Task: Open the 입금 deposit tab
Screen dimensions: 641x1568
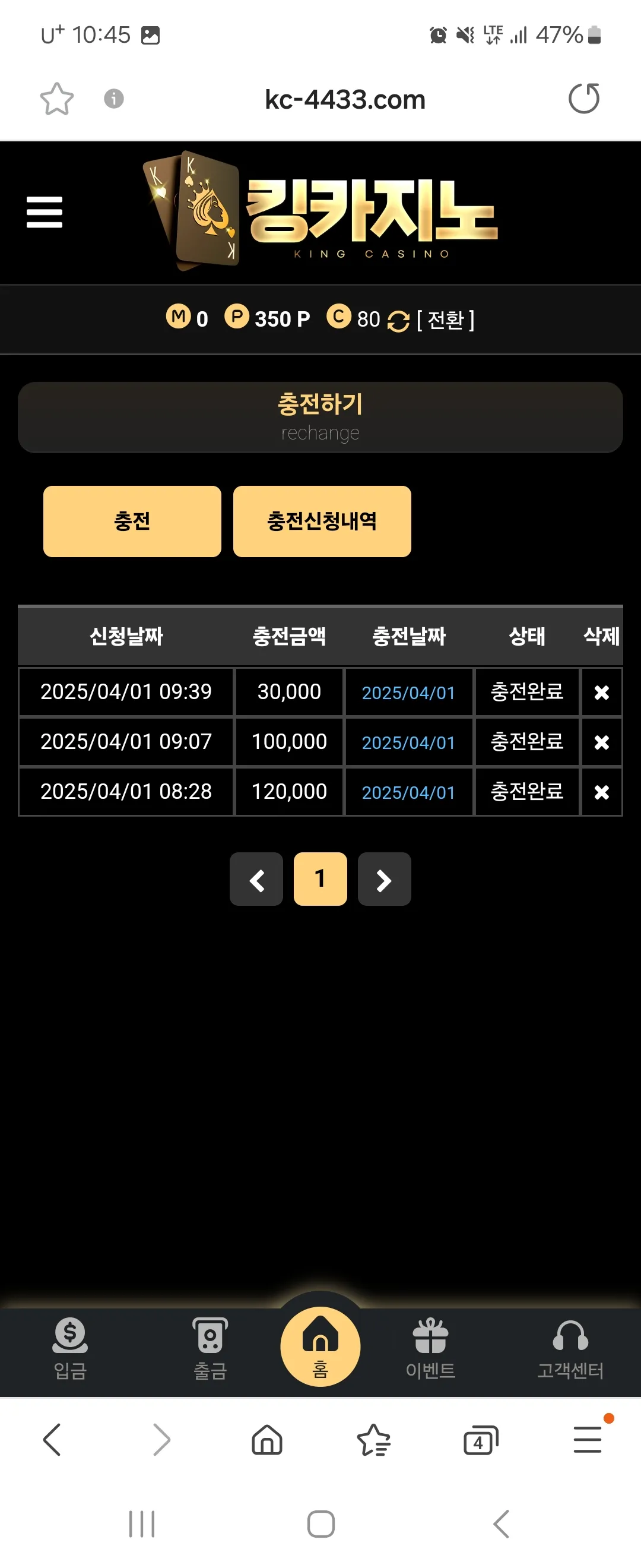Action: pyautogui.click(x=71, y=1349)
